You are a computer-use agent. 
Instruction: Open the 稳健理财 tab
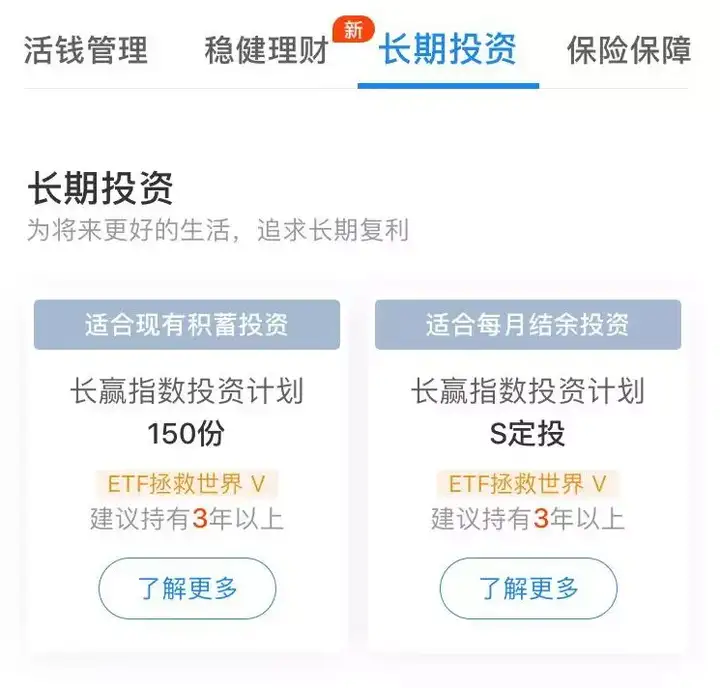click(x=266, y=50)
